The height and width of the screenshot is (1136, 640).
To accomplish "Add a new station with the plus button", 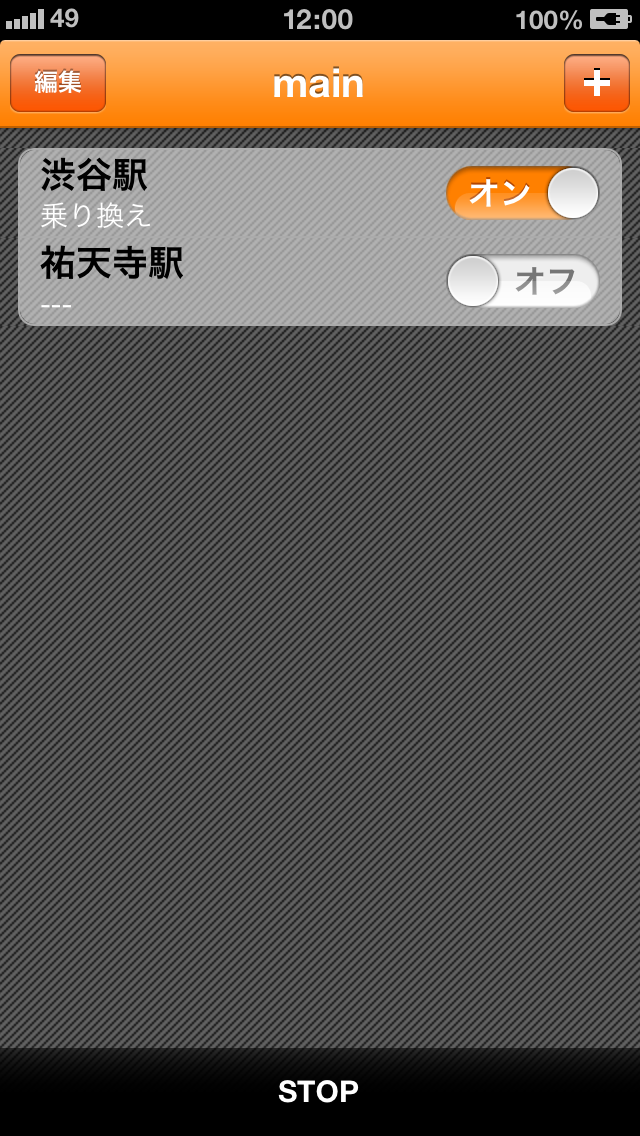I will [597, 83].
